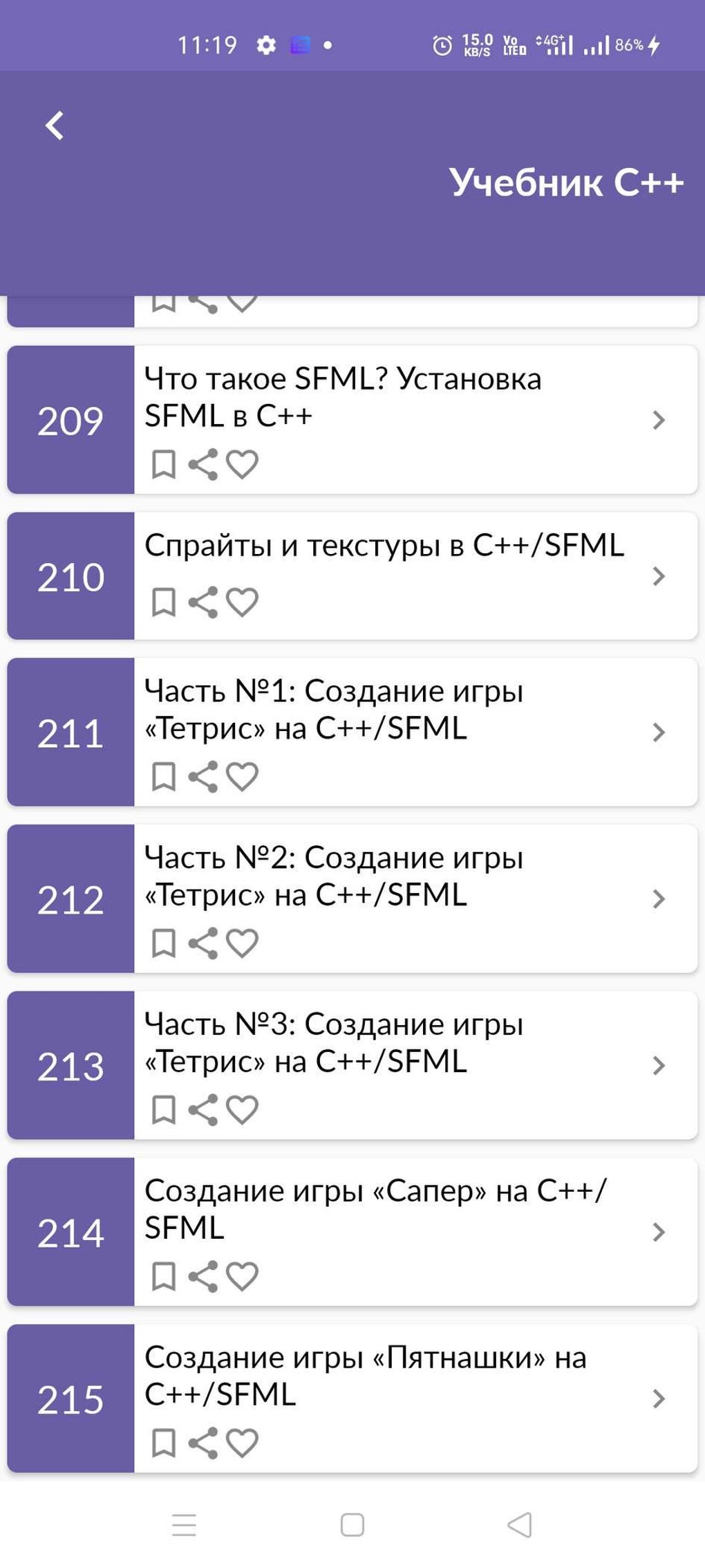The height and width of the screenshot is (1568, 705).
Task: Go back using the app bar arrow
Action: (54, 126)
